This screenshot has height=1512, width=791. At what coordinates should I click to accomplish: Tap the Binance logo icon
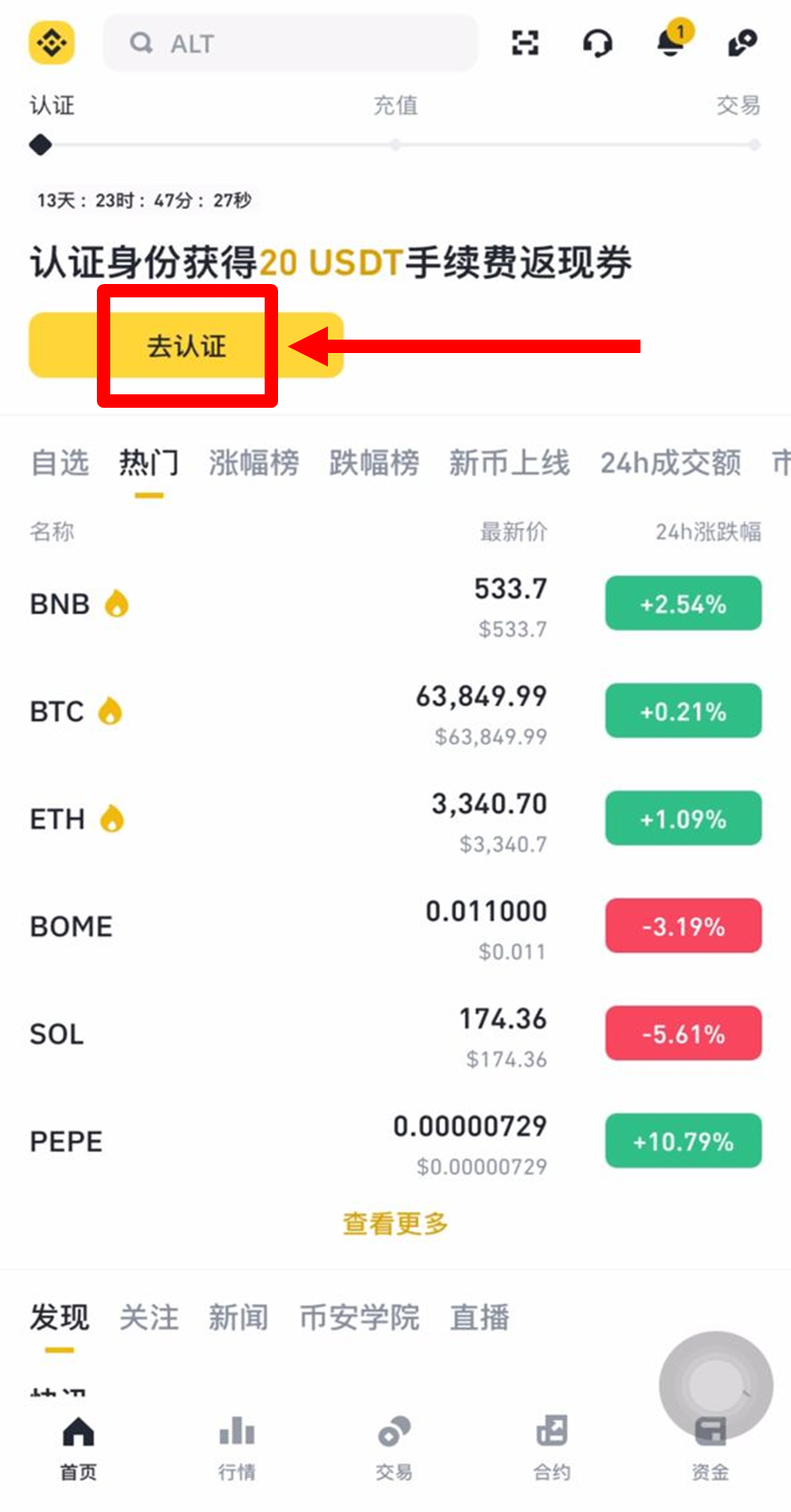coord(52,42)
